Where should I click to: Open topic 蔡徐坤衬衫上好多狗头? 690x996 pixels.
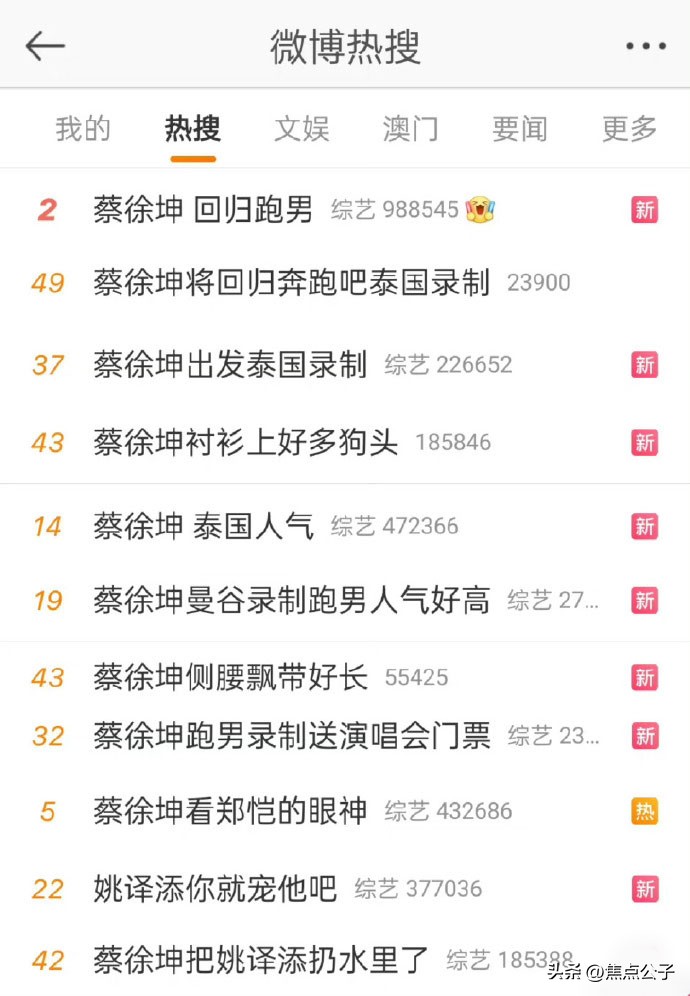click(246, 442)
